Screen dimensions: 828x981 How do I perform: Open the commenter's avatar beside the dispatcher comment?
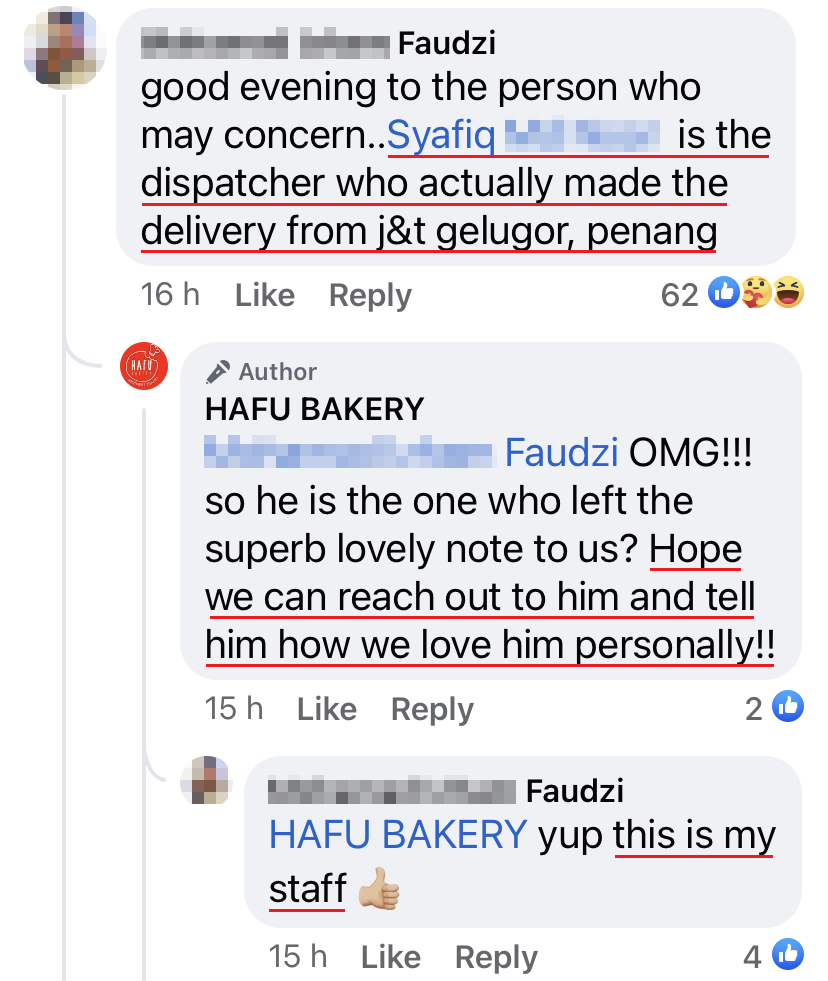(64, 45)
